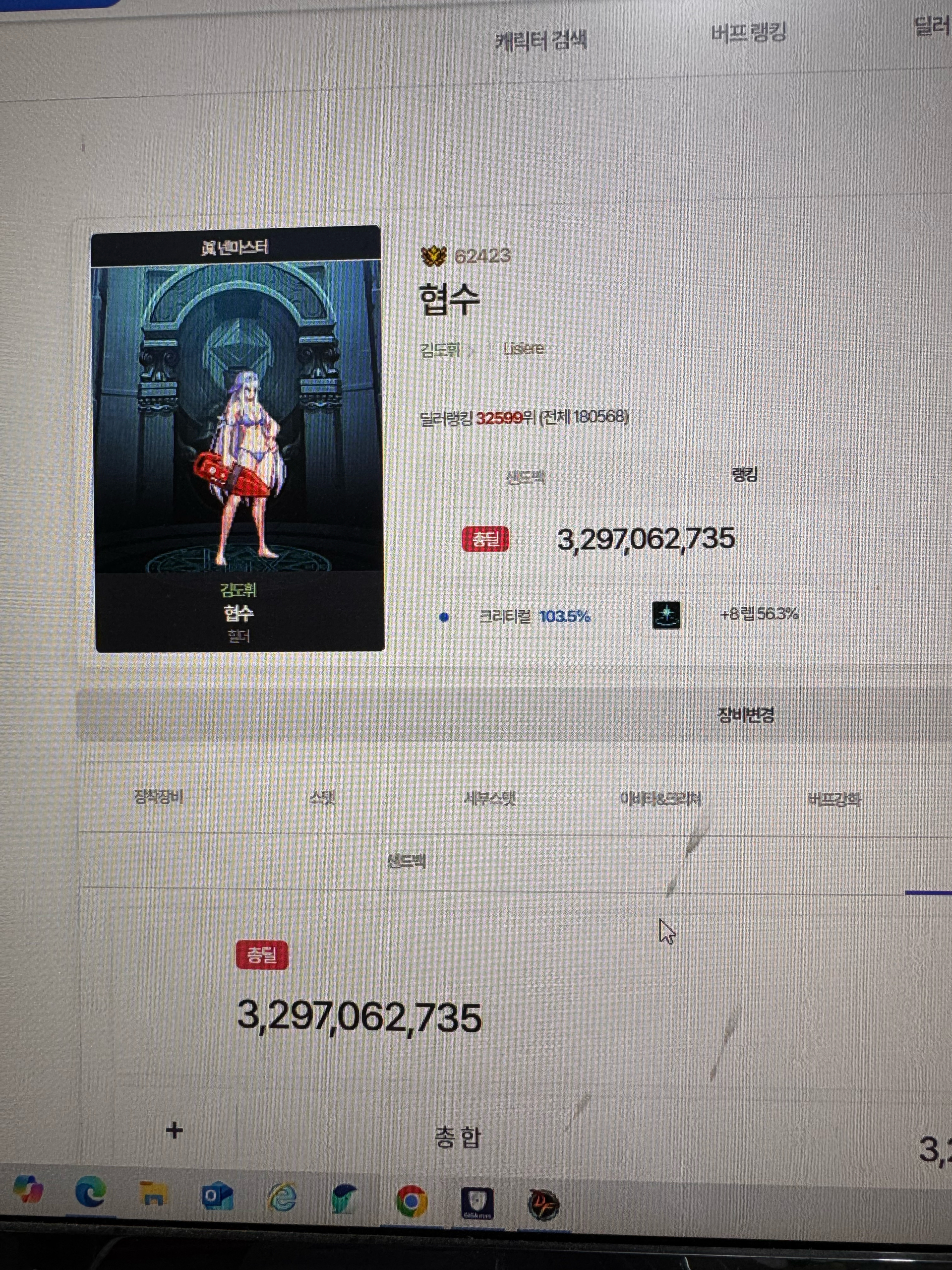Open the 김도휘 adventure group link
Screen dimensions: 952x1270
440,349
